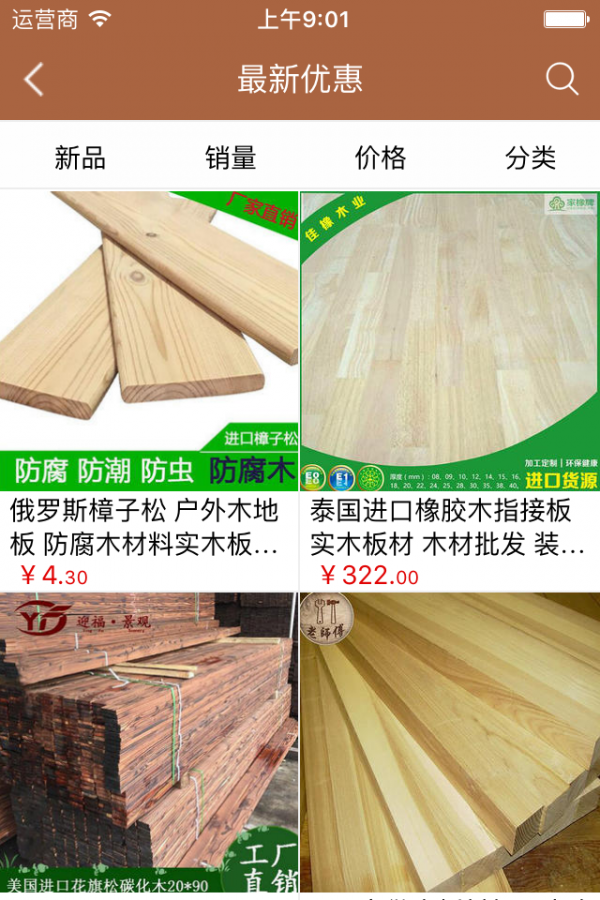Screen dimensions: 600x900
Task: Switch to the 新品 tab
Action: (80, 157)
